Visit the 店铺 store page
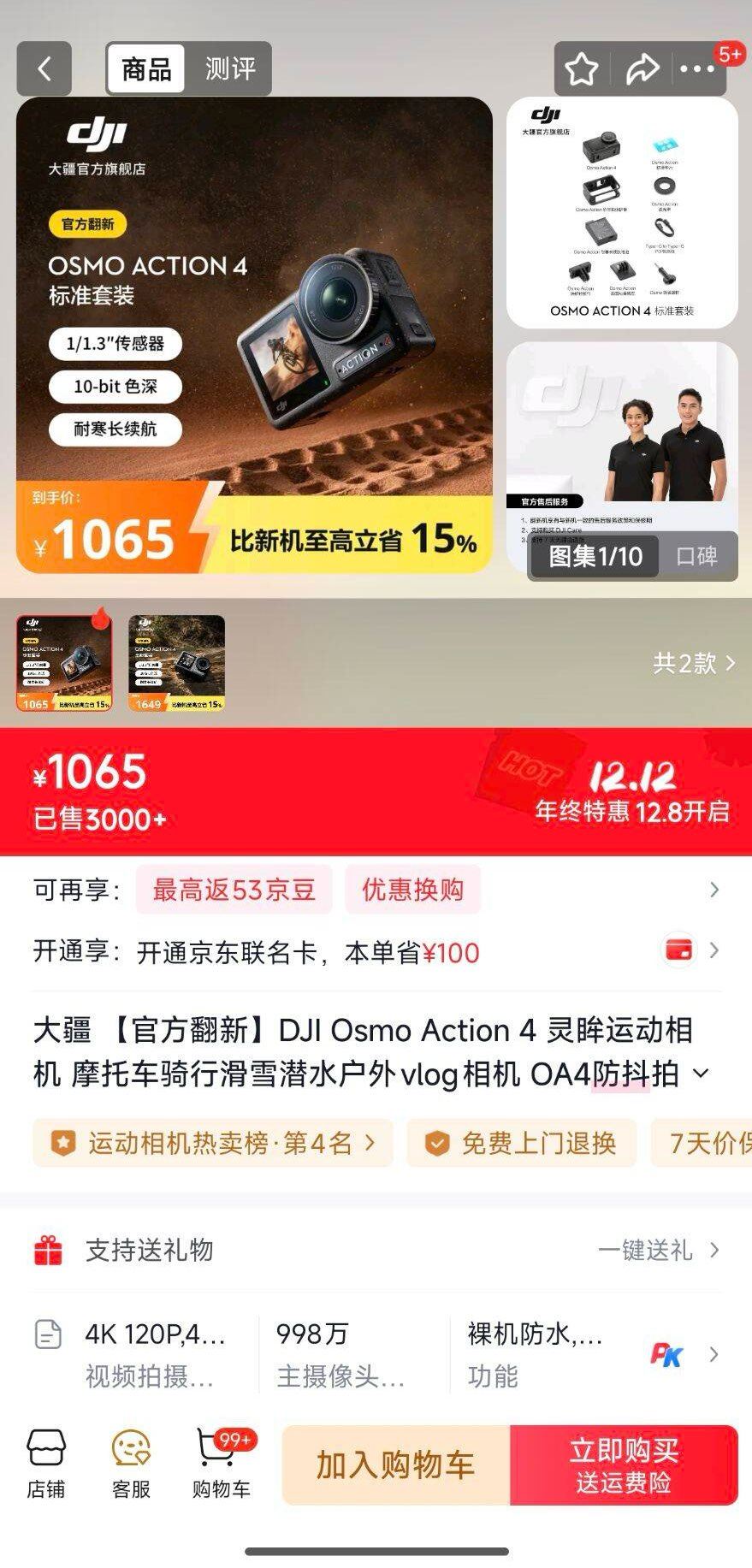This screenshot has width=752, height=1568. pos(46,1464)
